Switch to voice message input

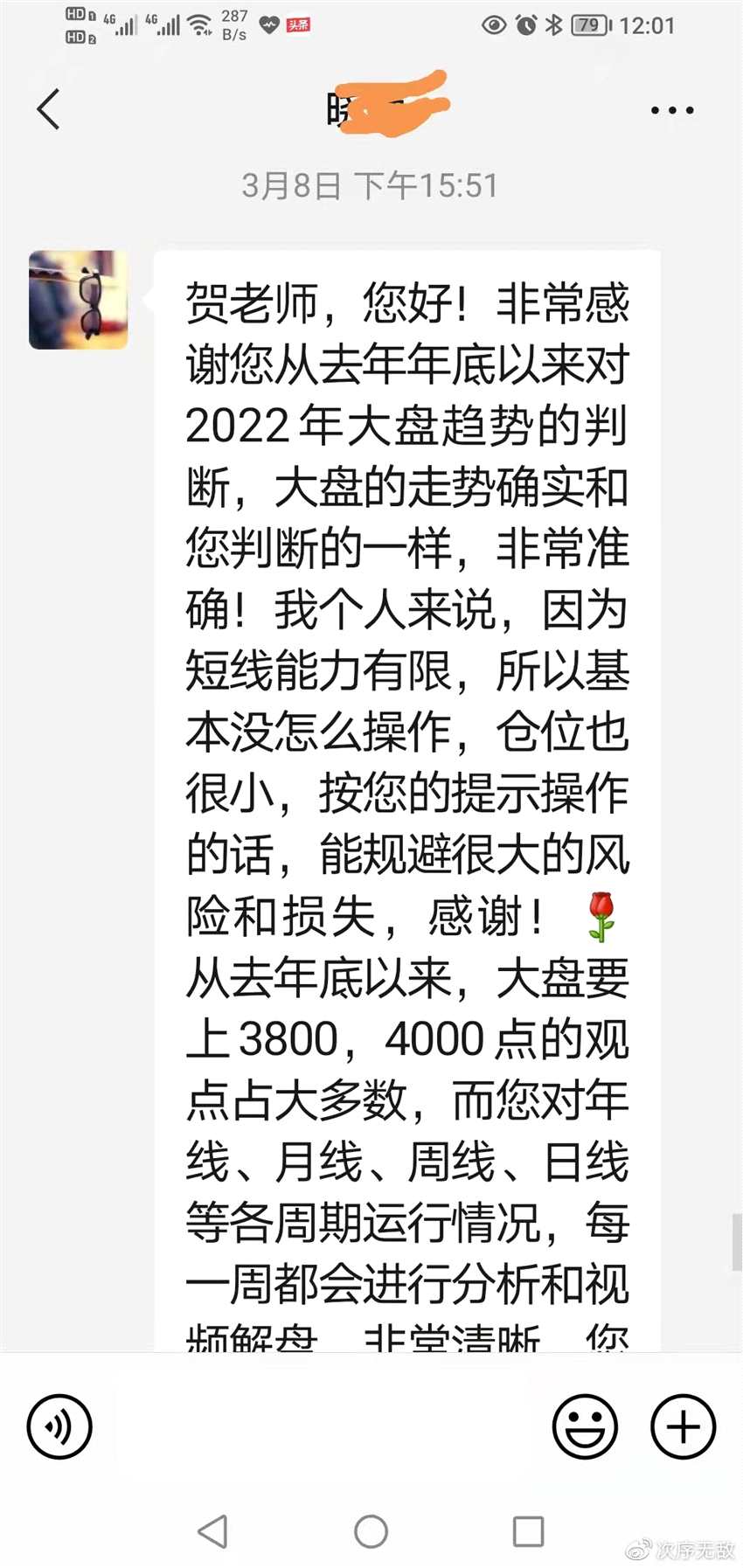[59, 1427]
